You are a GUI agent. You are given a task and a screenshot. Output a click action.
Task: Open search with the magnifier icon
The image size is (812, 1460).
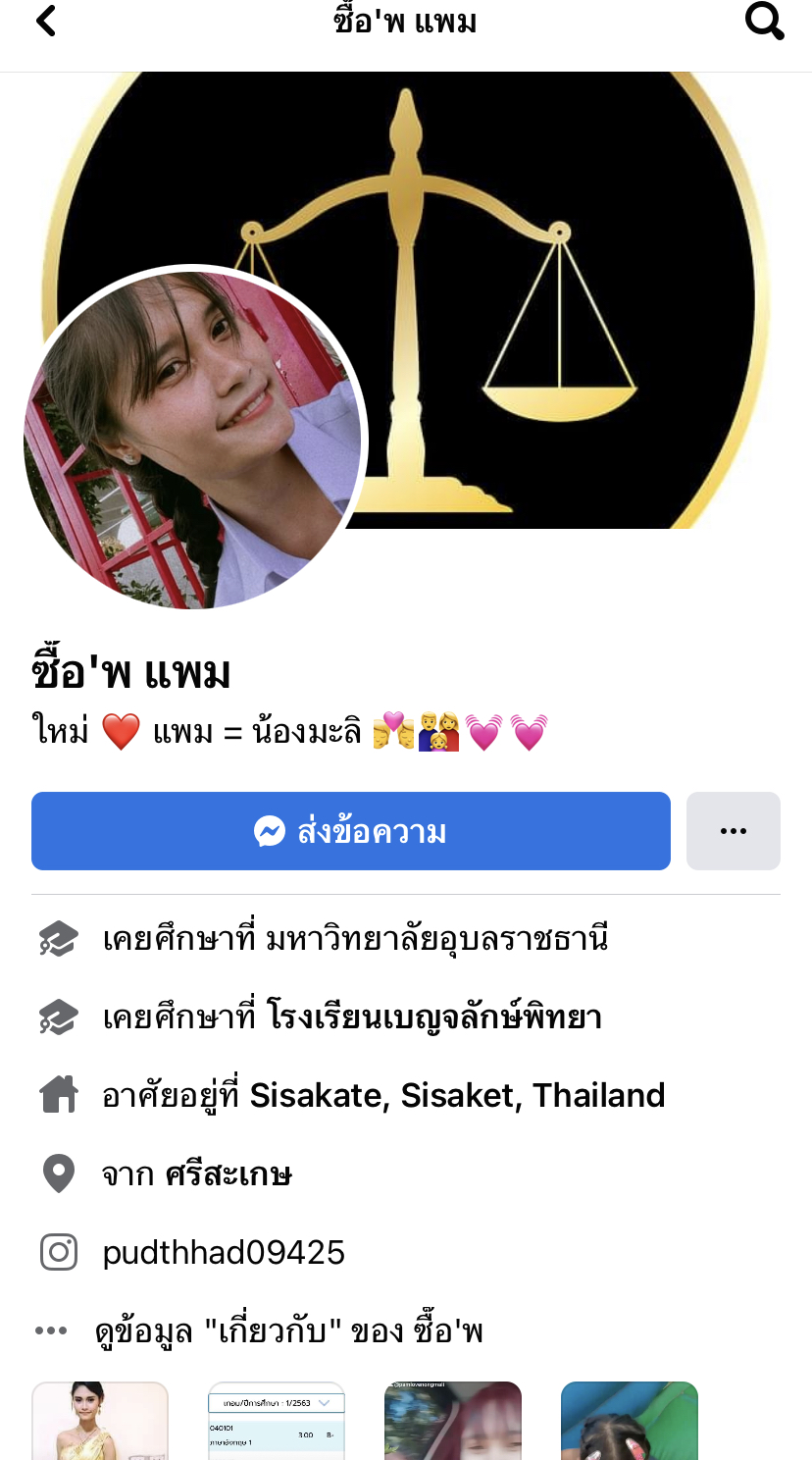(764, 21)
